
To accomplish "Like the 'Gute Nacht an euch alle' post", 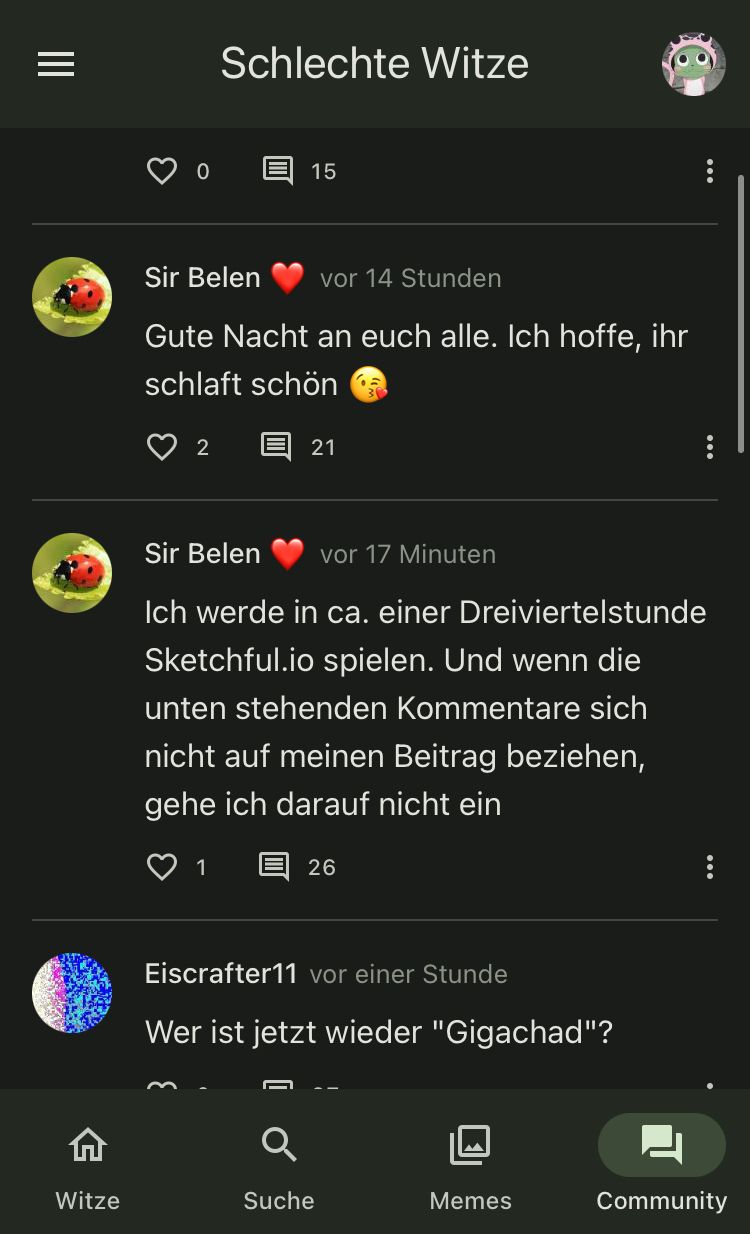I will pos(162,447).
